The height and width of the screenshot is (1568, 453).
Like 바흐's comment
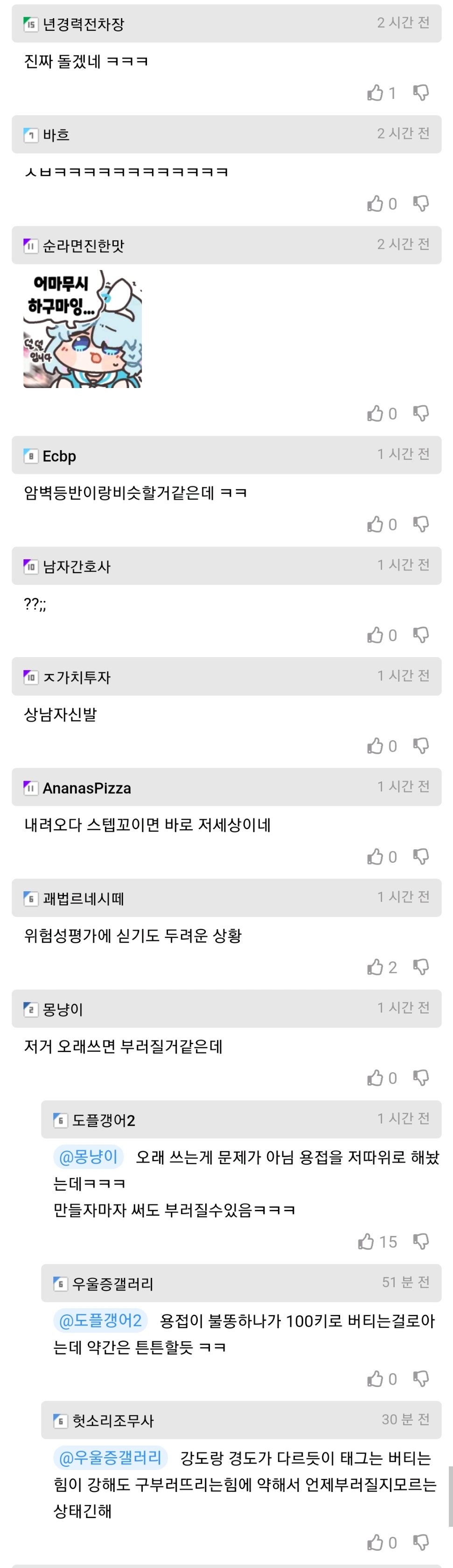pyautogui.click(x=375, y=203)
